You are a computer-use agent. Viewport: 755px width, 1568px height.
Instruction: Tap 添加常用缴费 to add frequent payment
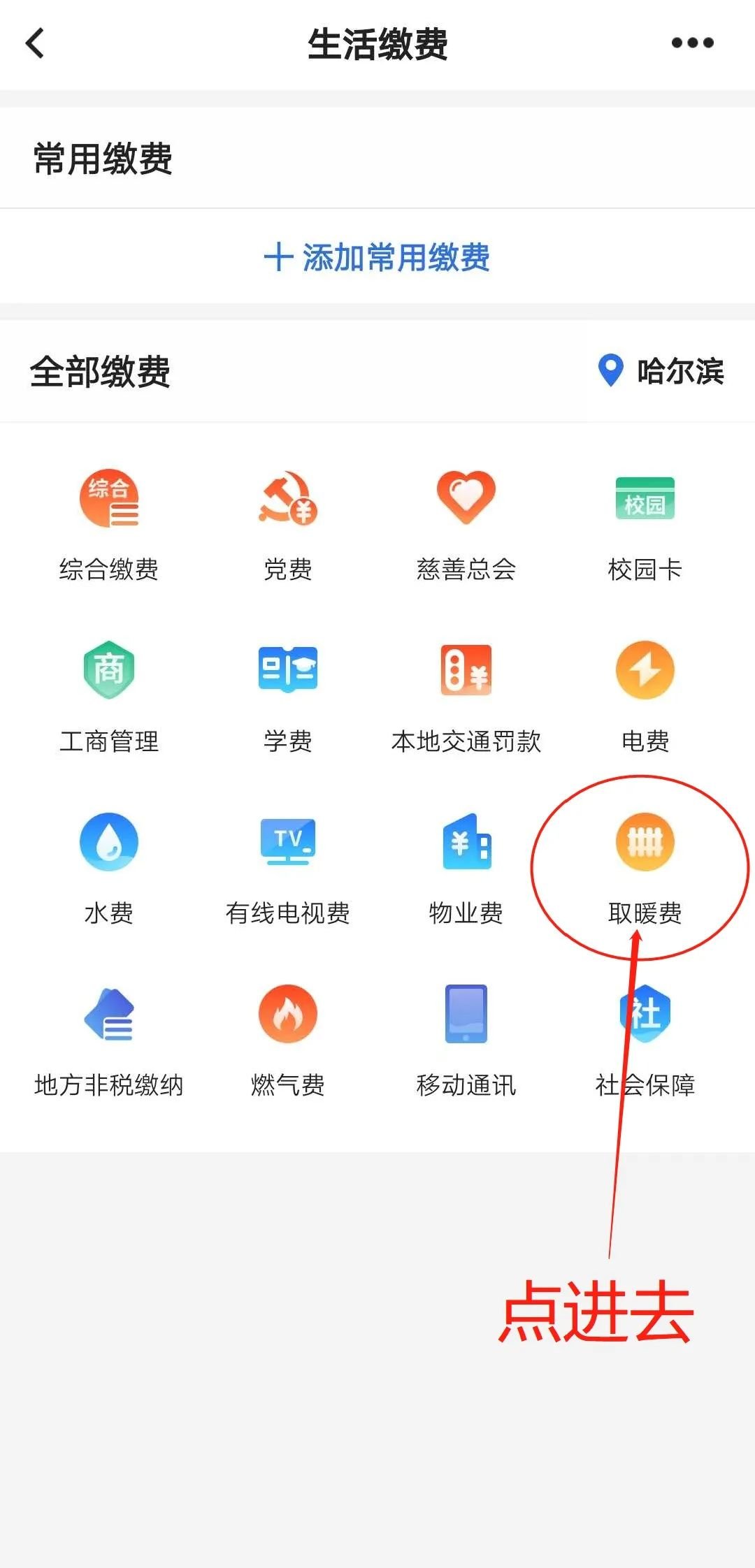pyautogui.click(x=377, y=257)
